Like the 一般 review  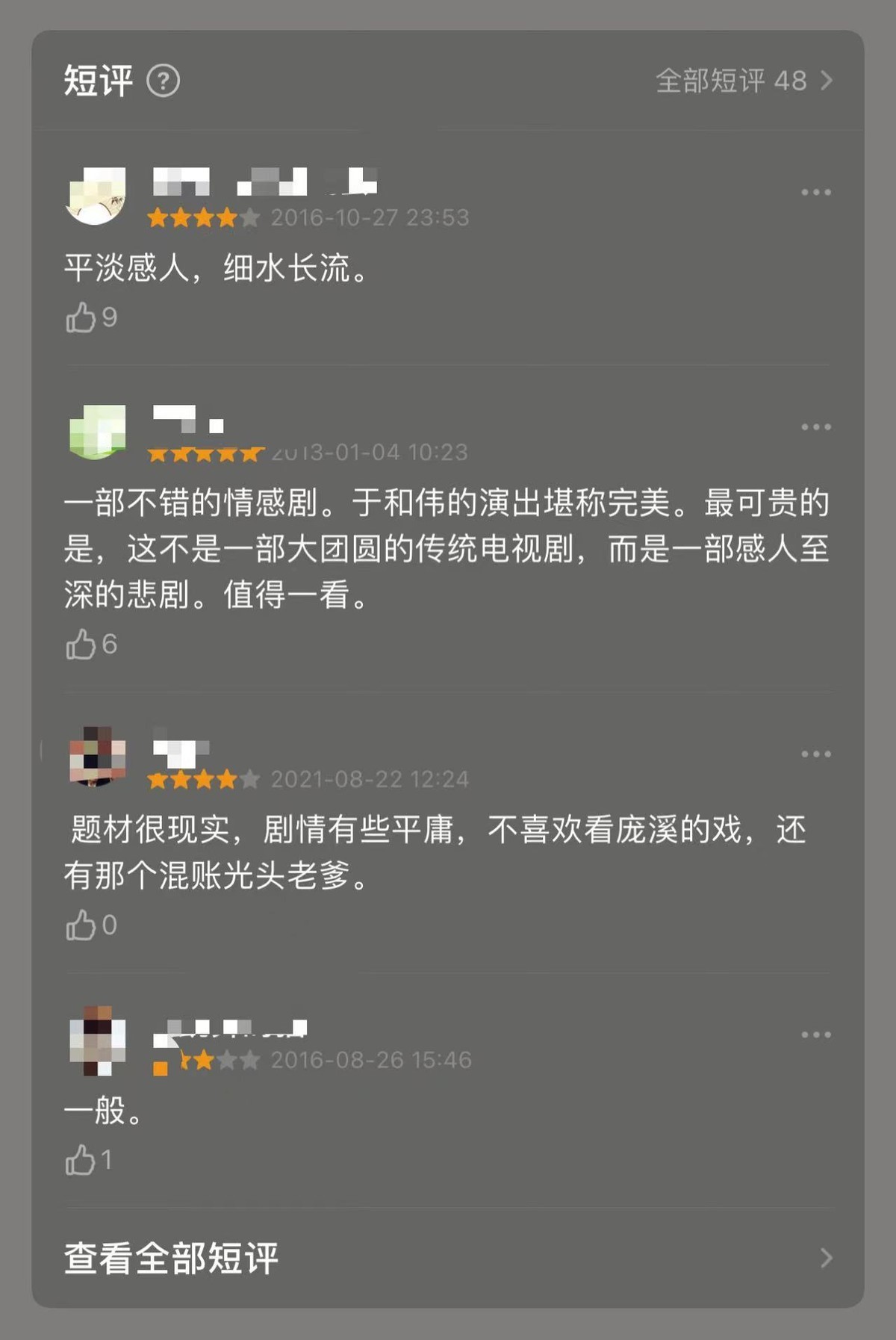point(81,1160)
